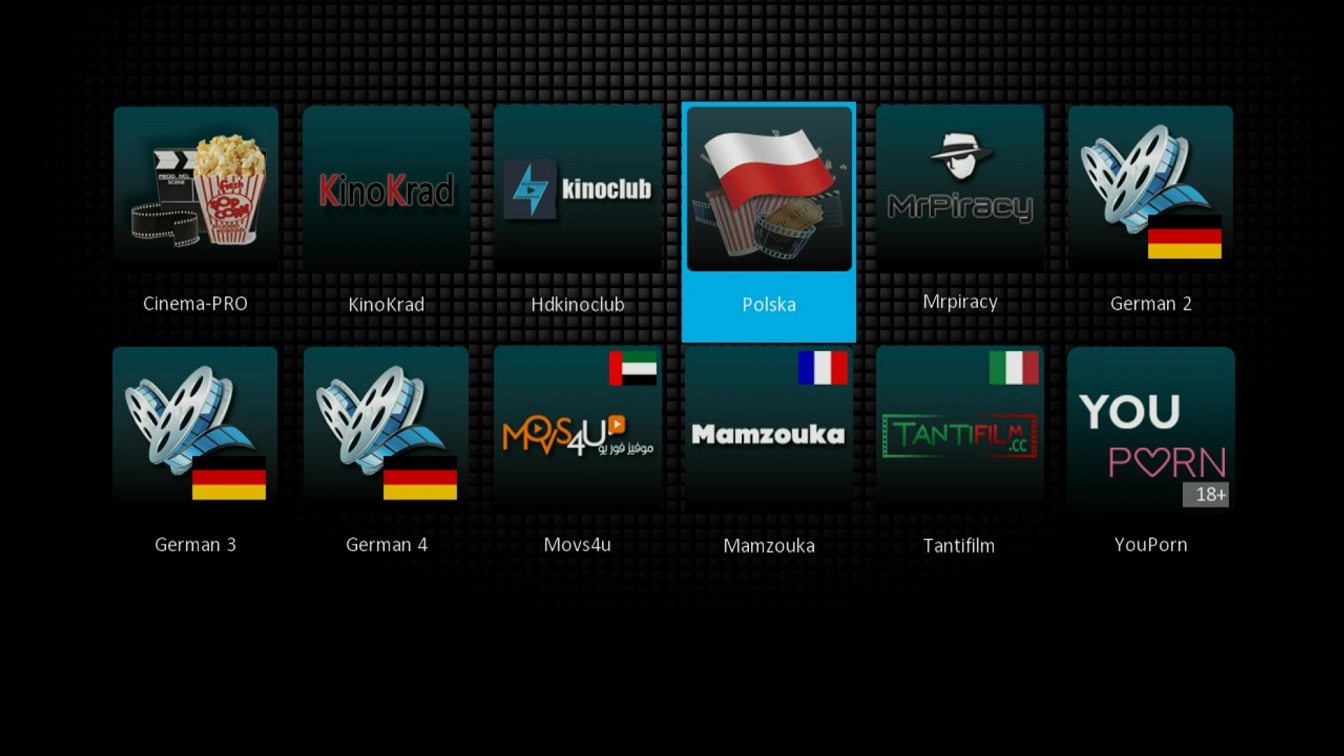Select the German 3 tile
This screenshot has width=1344, height=756.
195,430
